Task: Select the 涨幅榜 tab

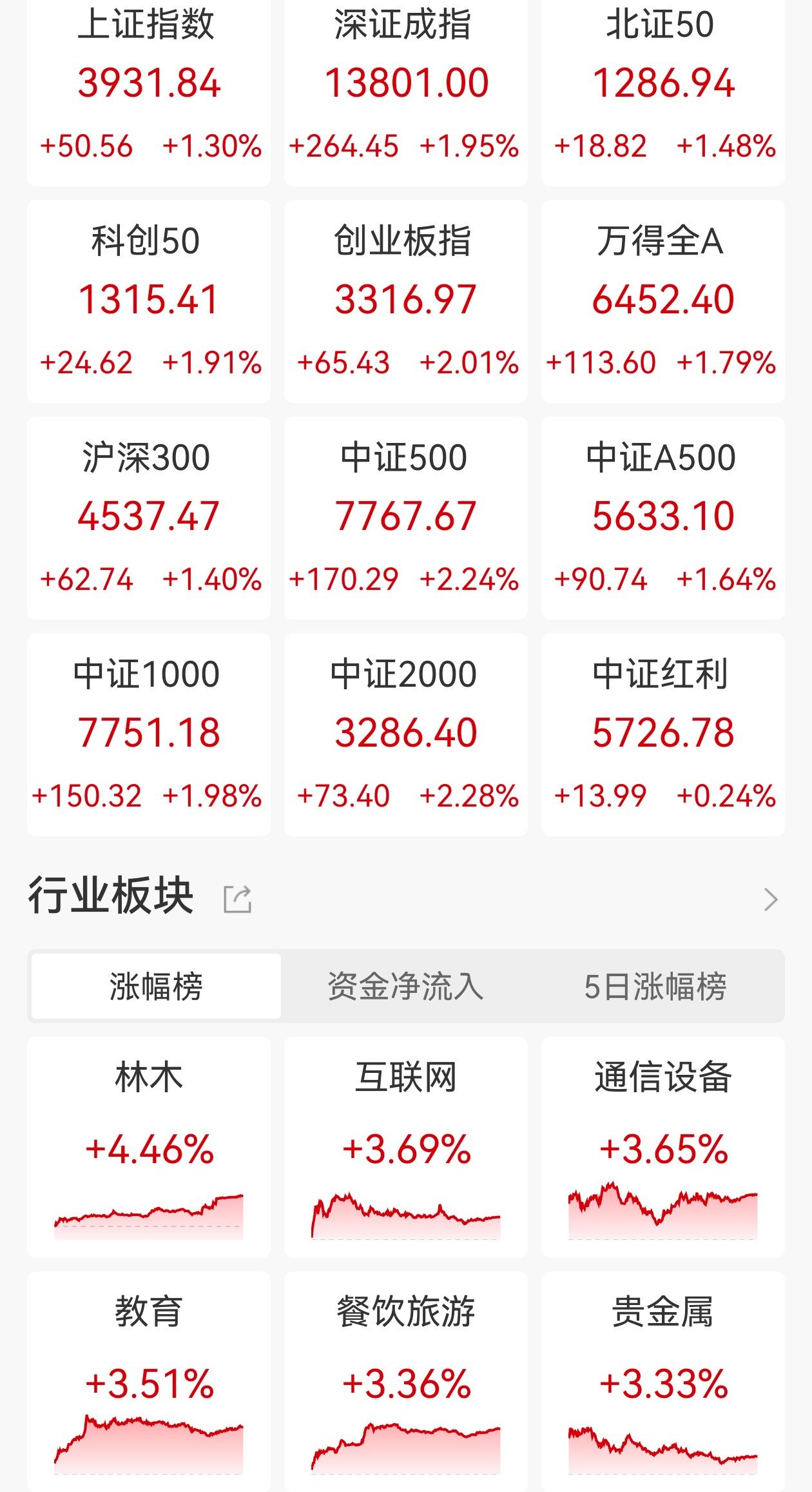Action: 156,986
